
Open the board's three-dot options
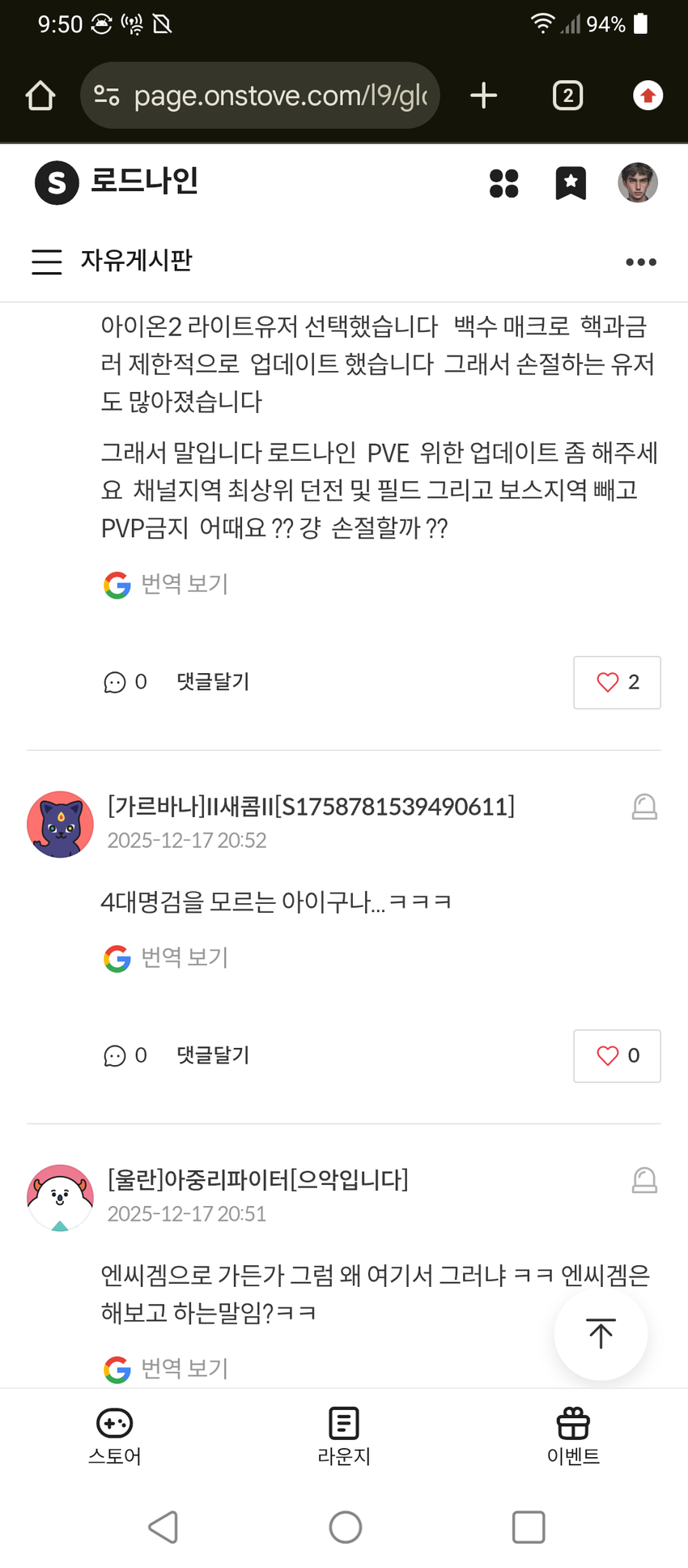(x=640, y=262)
